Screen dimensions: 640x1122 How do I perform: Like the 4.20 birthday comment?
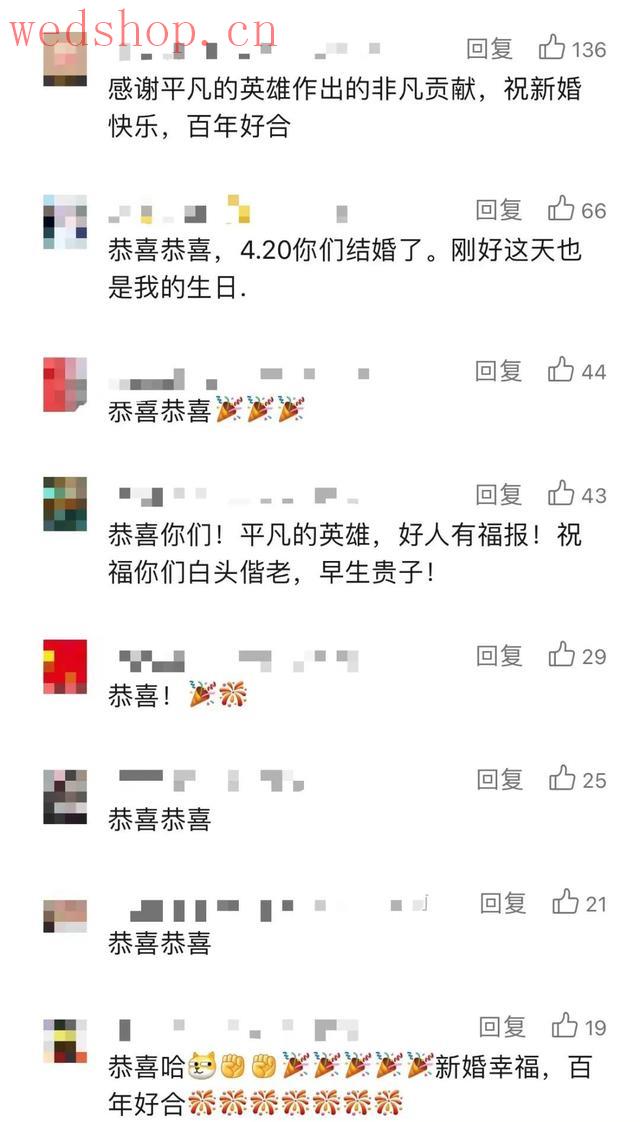click(561, 210)
